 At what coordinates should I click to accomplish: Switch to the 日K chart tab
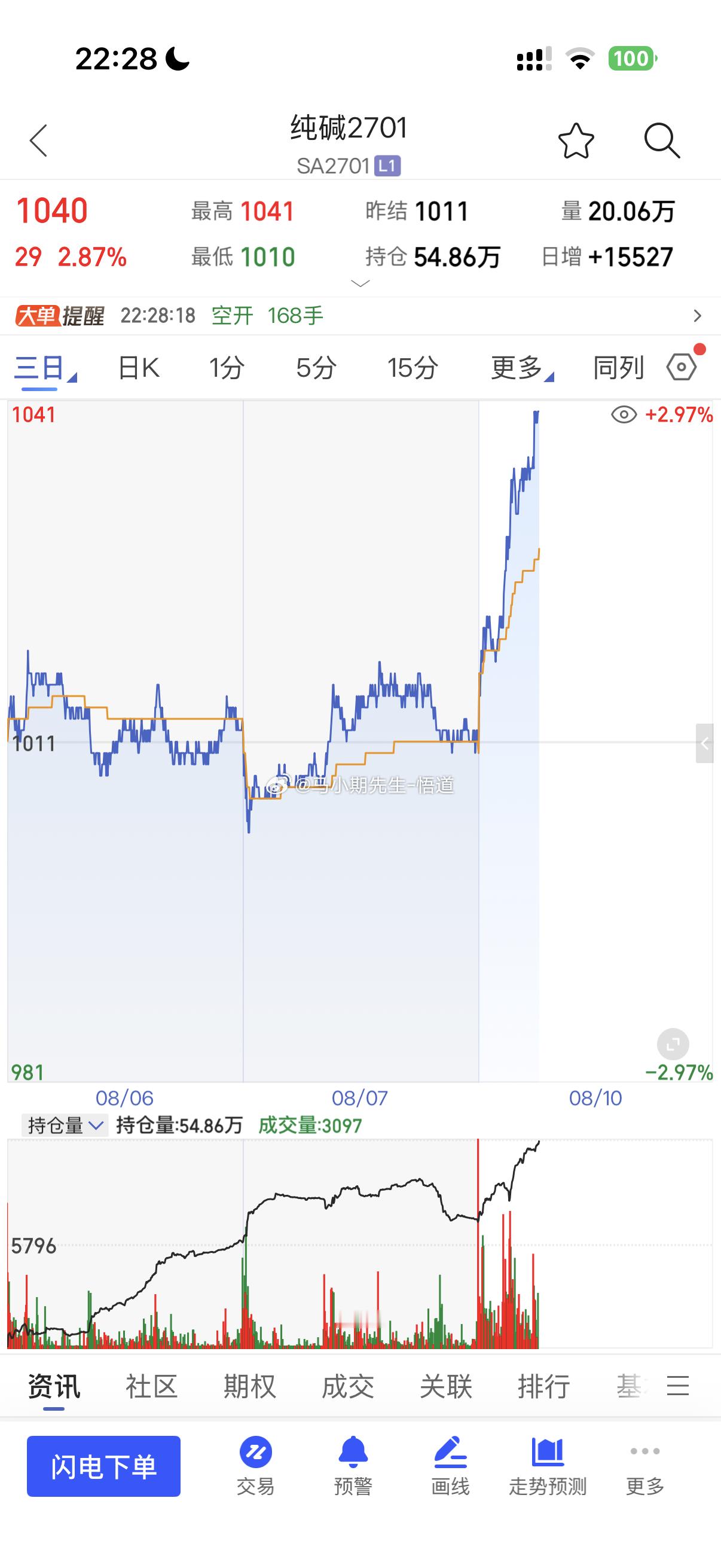click(x=138, y=368)
